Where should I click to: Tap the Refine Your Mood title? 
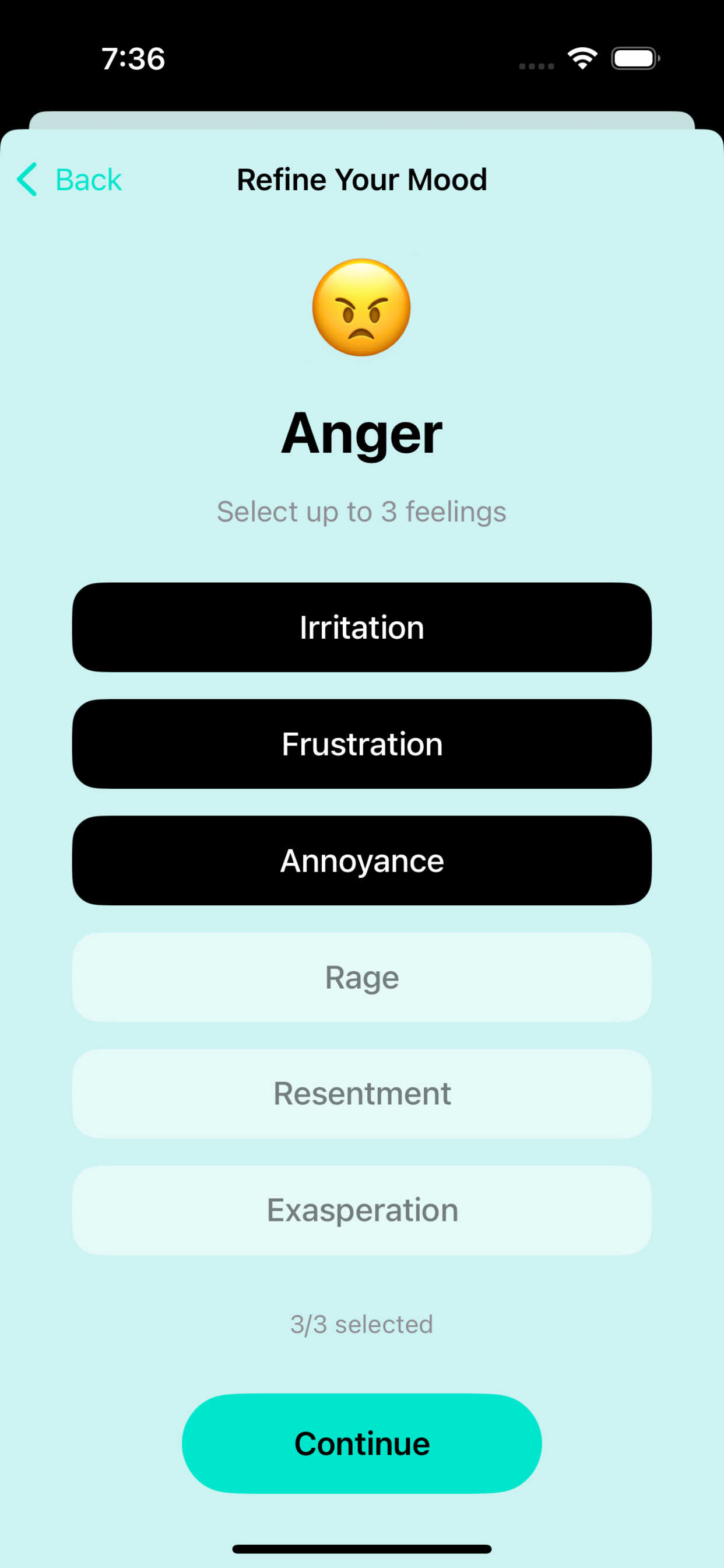pyautogui.click(x=361, y=179)
